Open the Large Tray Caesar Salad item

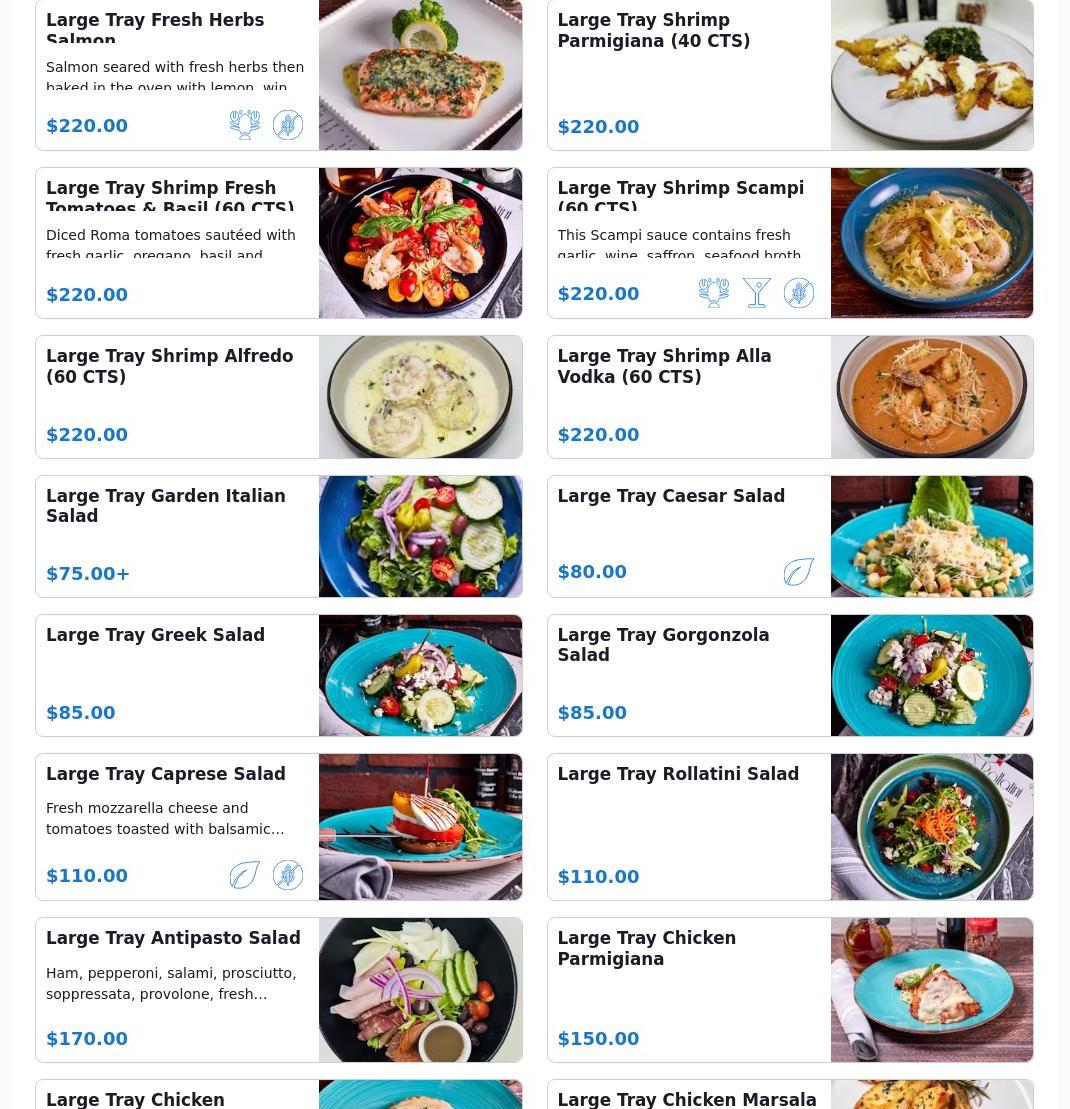(790, 536)
